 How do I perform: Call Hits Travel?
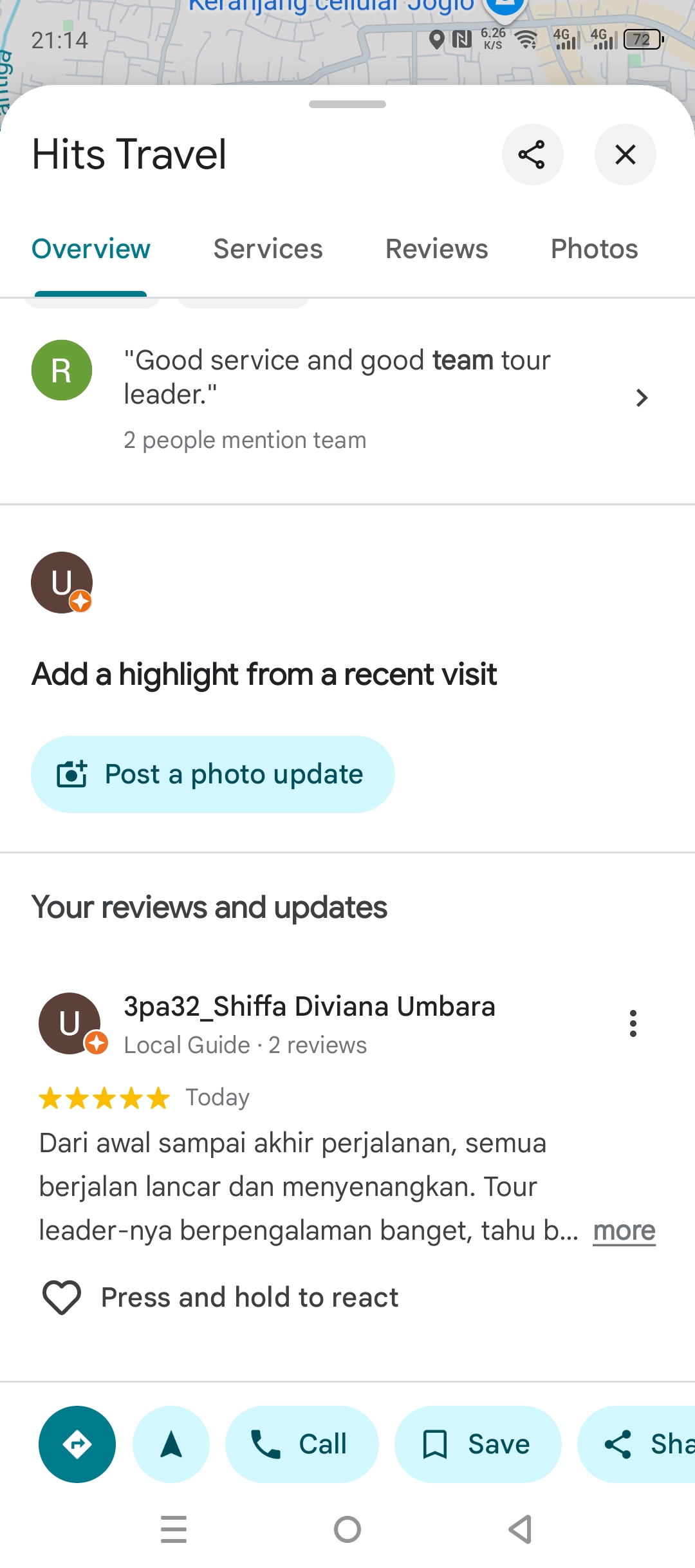coord(302,1444)
